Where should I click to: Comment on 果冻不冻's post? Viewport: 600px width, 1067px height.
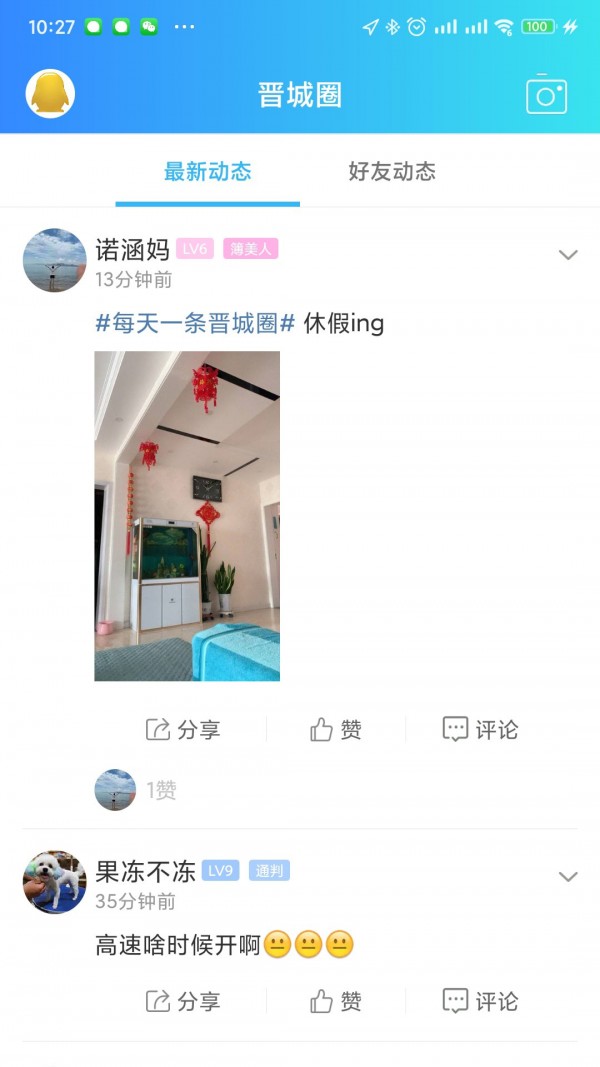pos(480,1001)
